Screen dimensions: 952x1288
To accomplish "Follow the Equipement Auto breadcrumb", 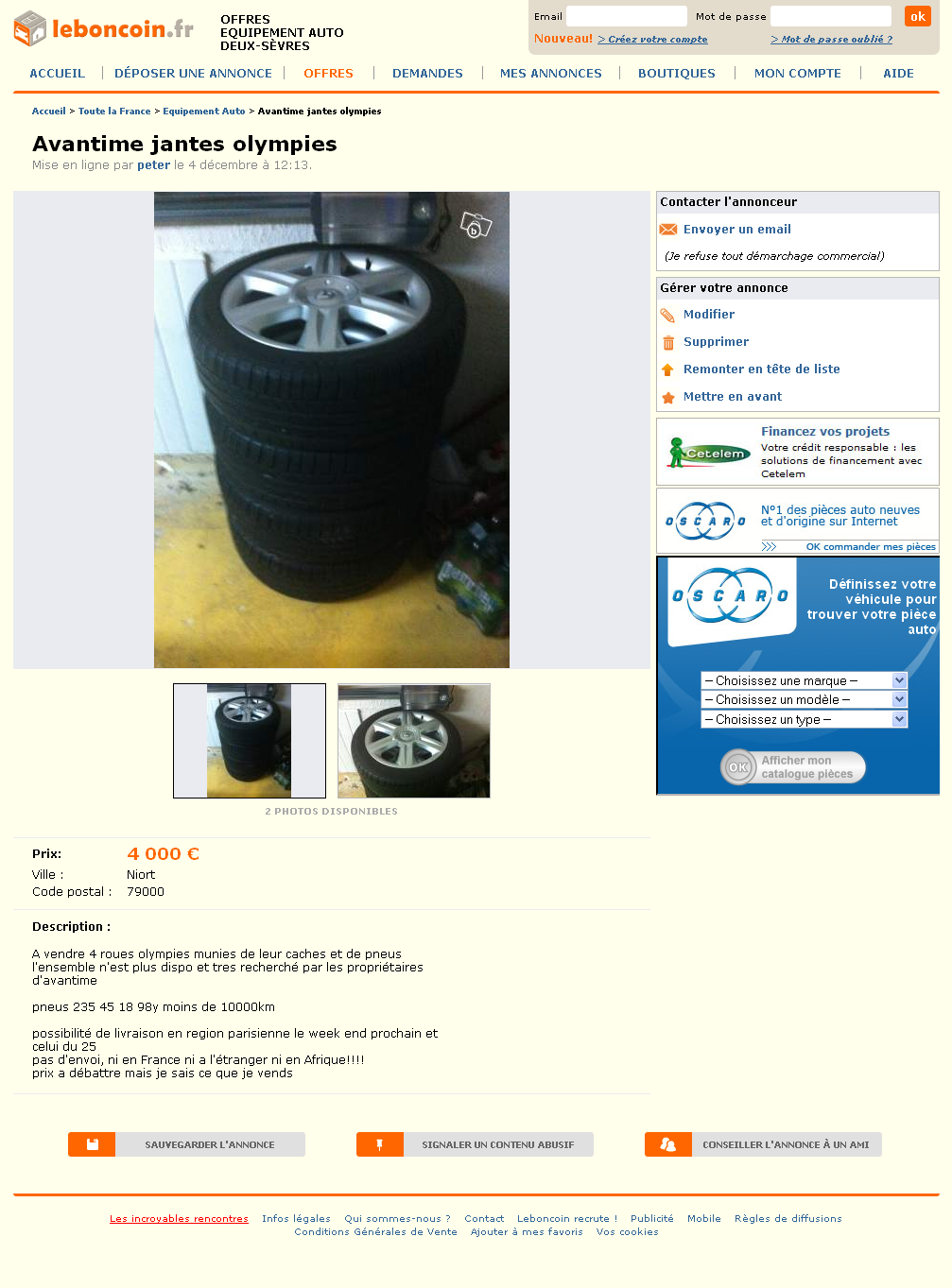I will click(203, 112).
